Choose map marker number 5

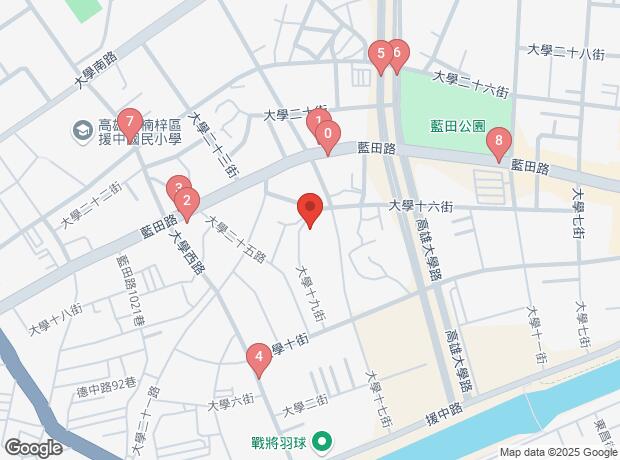tap(379, 54)
